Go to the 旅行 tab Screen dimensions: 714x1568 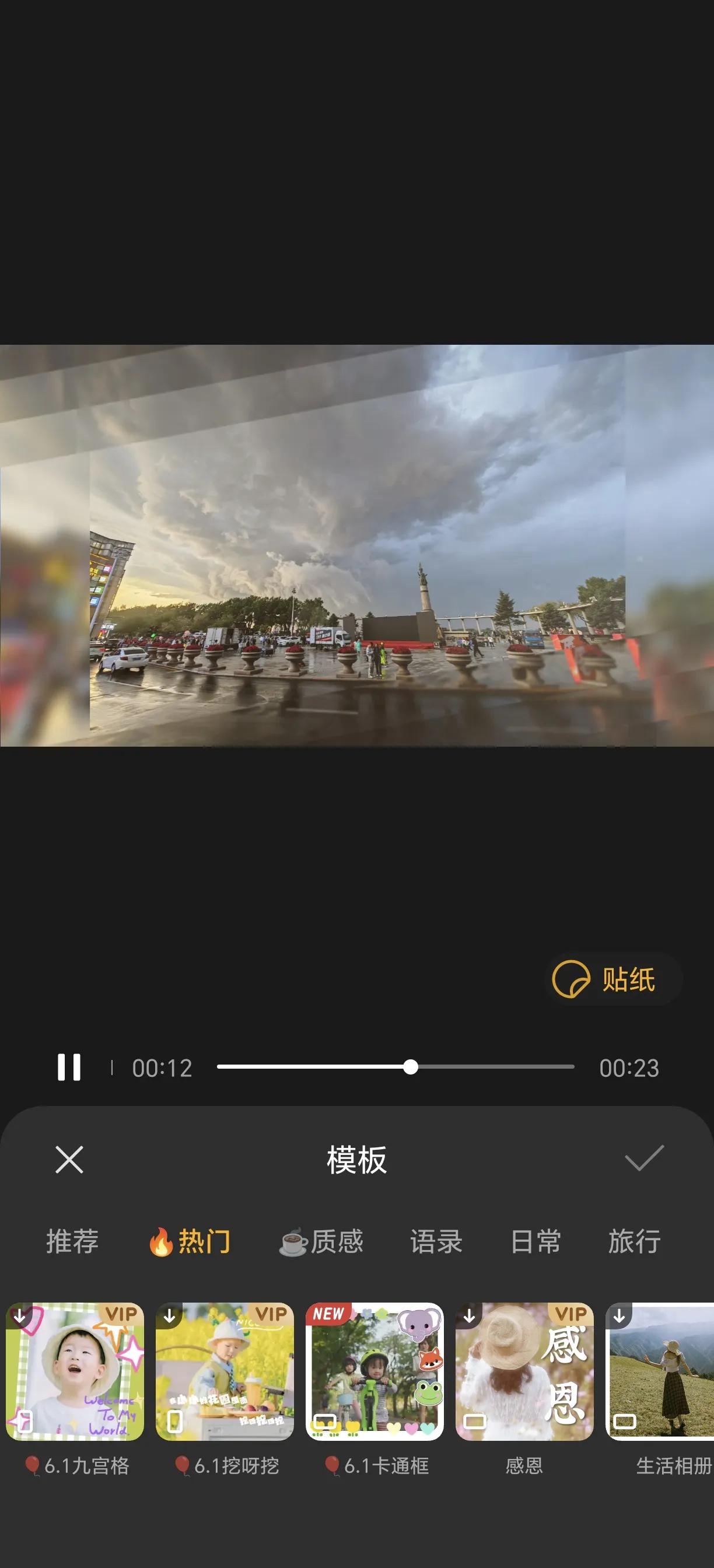click(634, 1241)
